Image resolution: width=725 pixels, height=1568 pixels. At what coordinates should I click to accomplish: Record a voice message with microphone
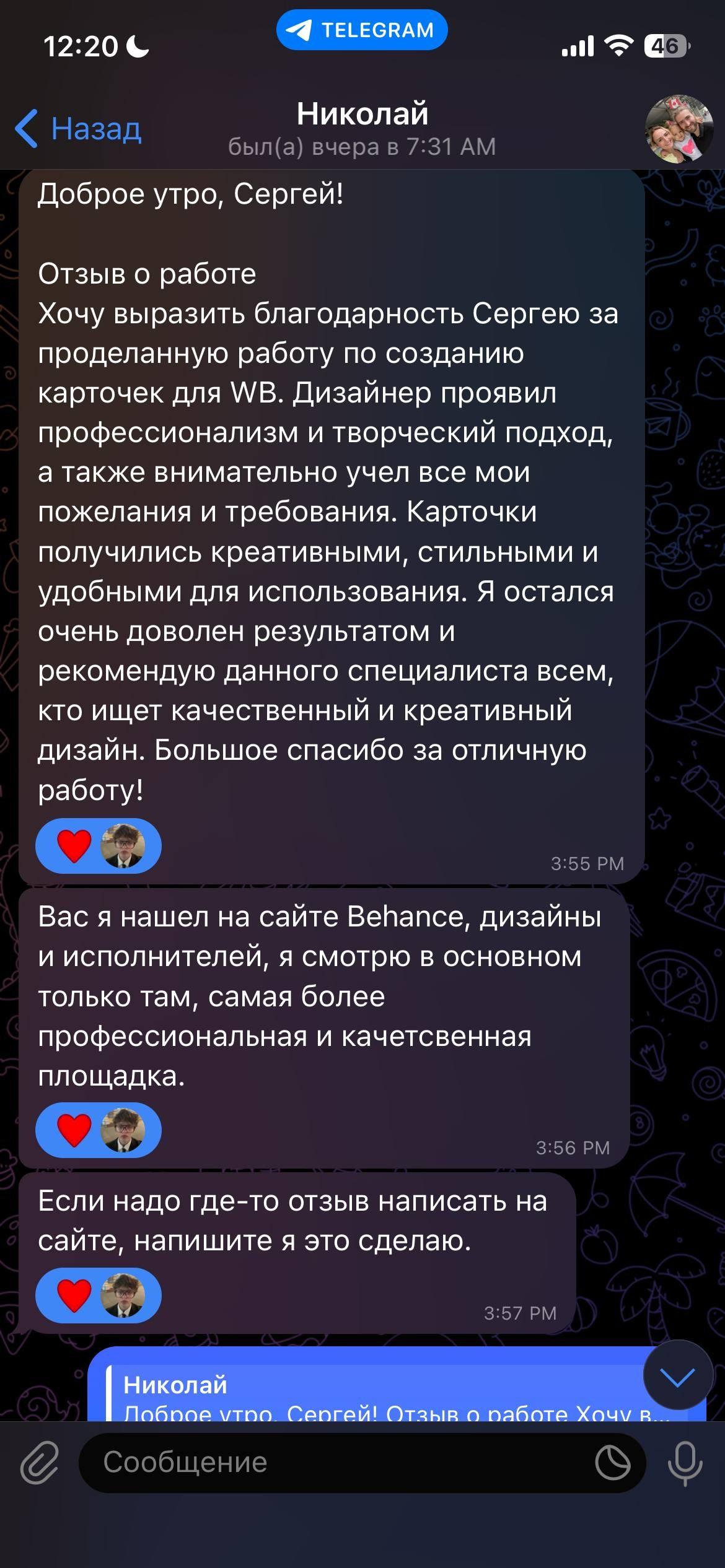pyautogui.click(x=685, y=1463)
